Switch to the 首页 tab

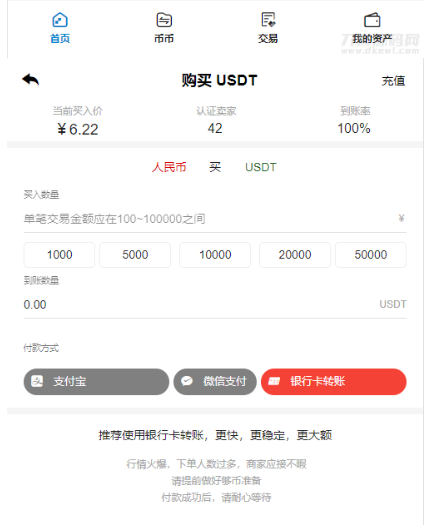click(x=60, y=28)
